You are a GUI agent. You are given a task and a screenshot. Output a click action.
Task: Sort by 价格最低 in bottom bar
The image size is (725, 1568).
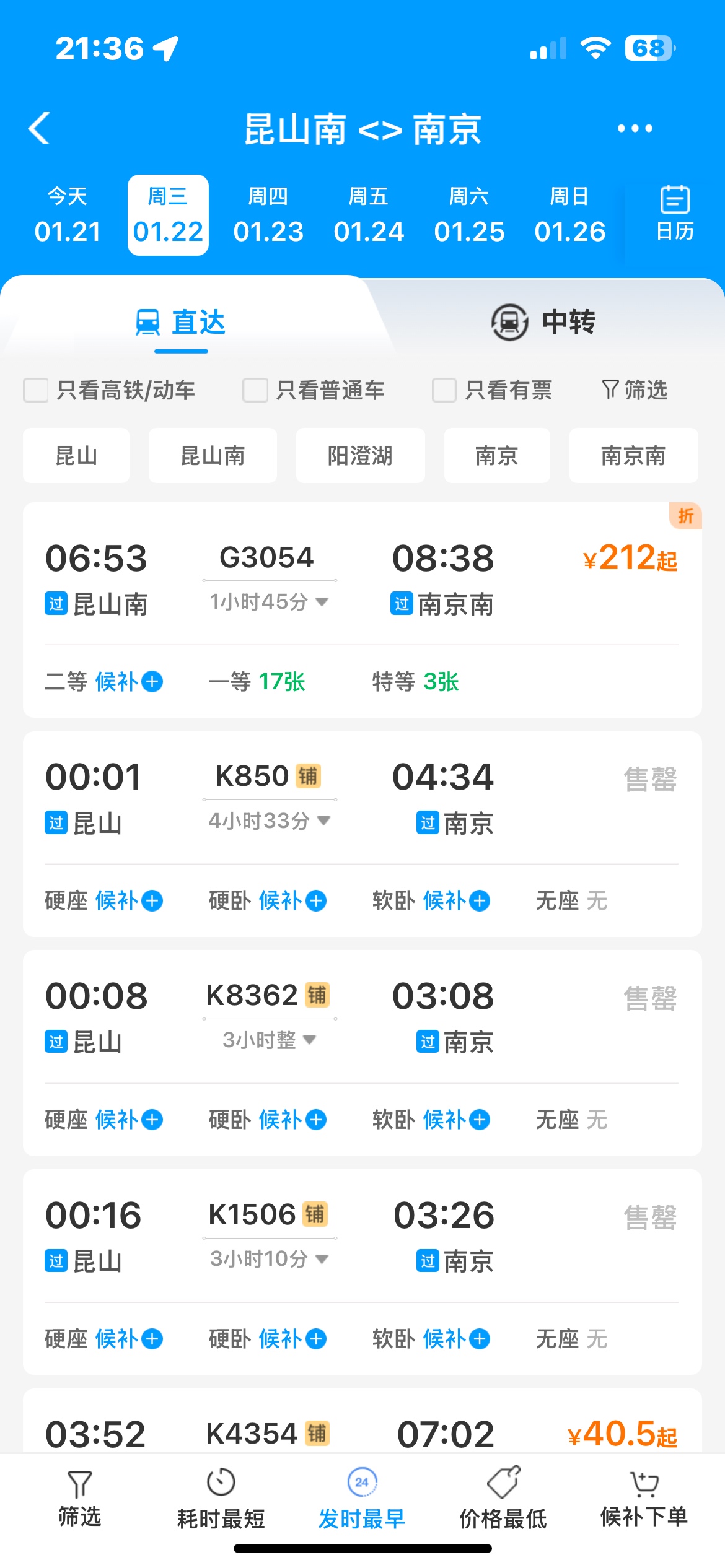tap(503, 1498)
